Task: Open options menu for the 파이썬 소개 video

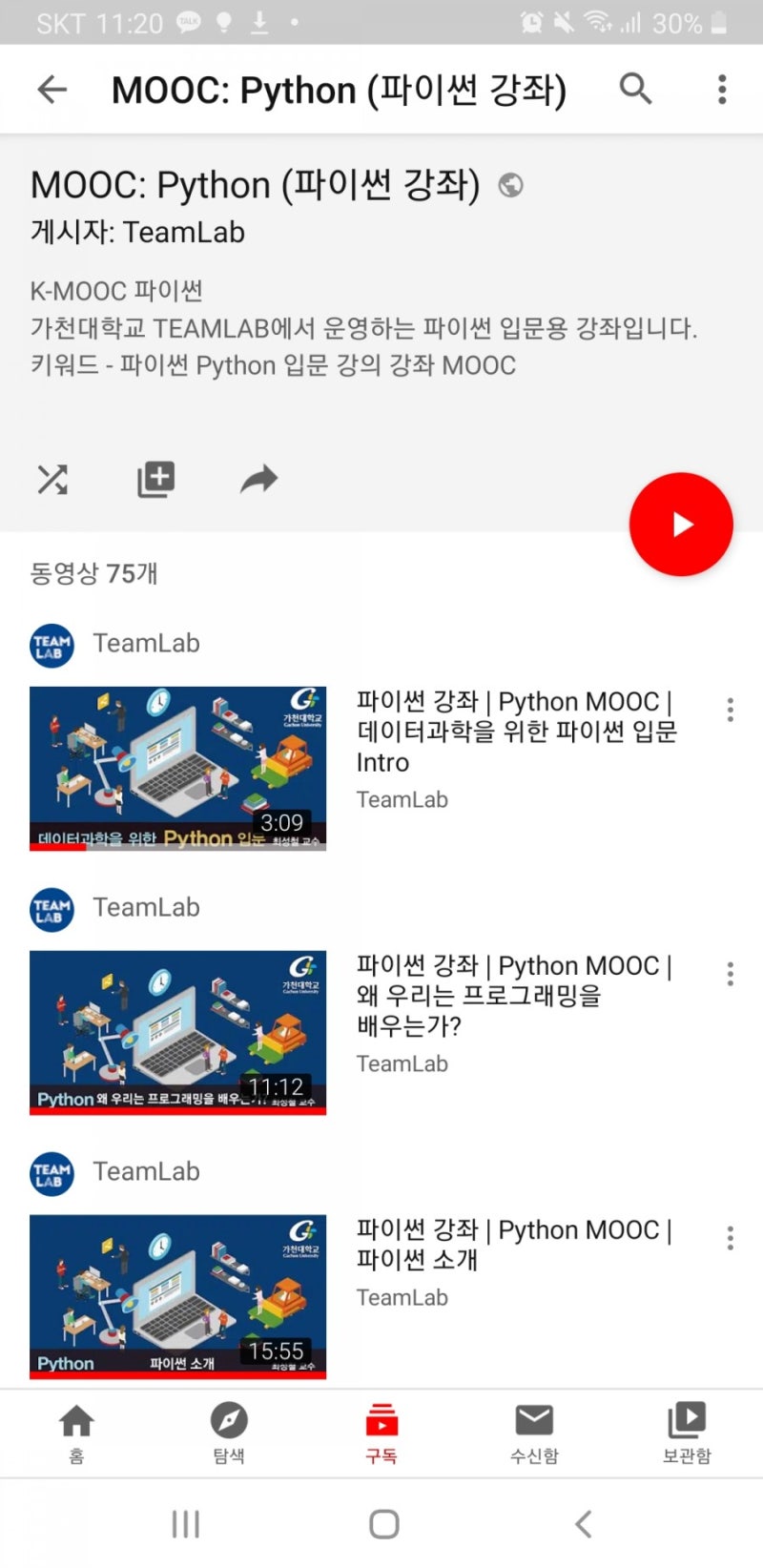Action: click(729, 1238)
